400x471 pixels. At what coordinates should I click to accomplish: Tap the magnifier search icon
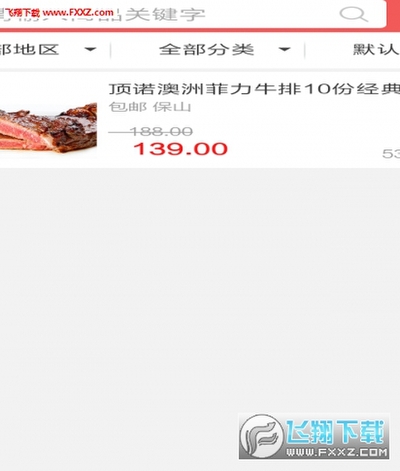[x=353, y=14]
